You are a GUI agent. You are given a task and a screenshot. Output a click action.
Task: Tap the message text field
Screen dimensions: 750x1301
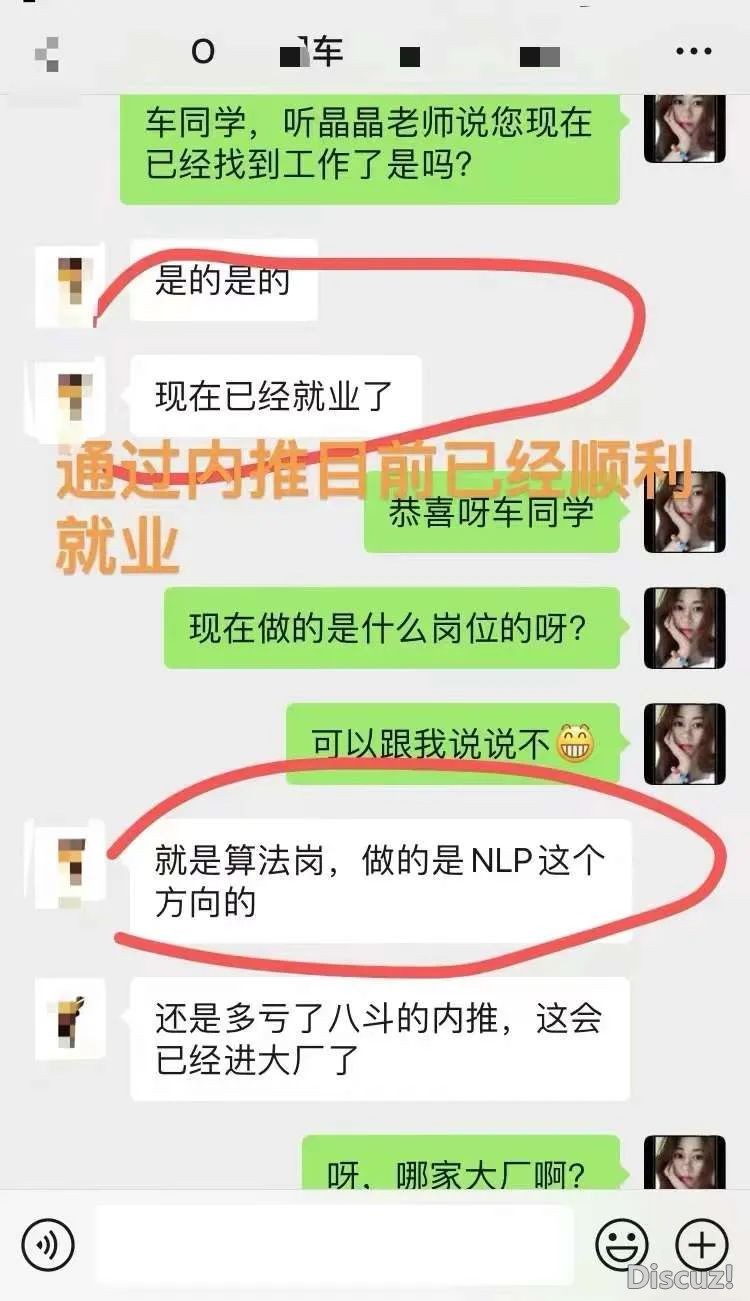(x=335, y=1245)
